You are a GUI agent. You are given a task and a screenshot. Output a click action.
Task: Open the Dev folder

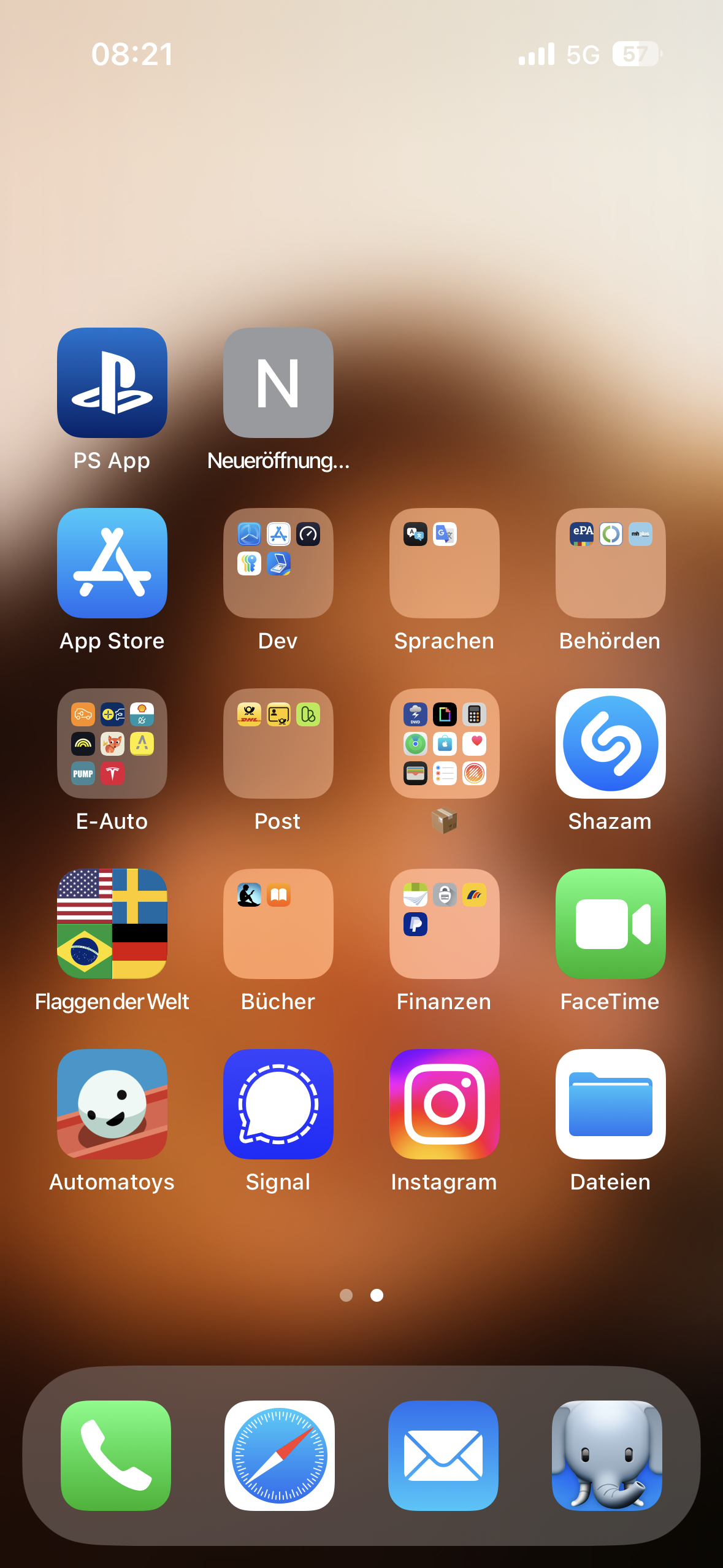point(278,563)
